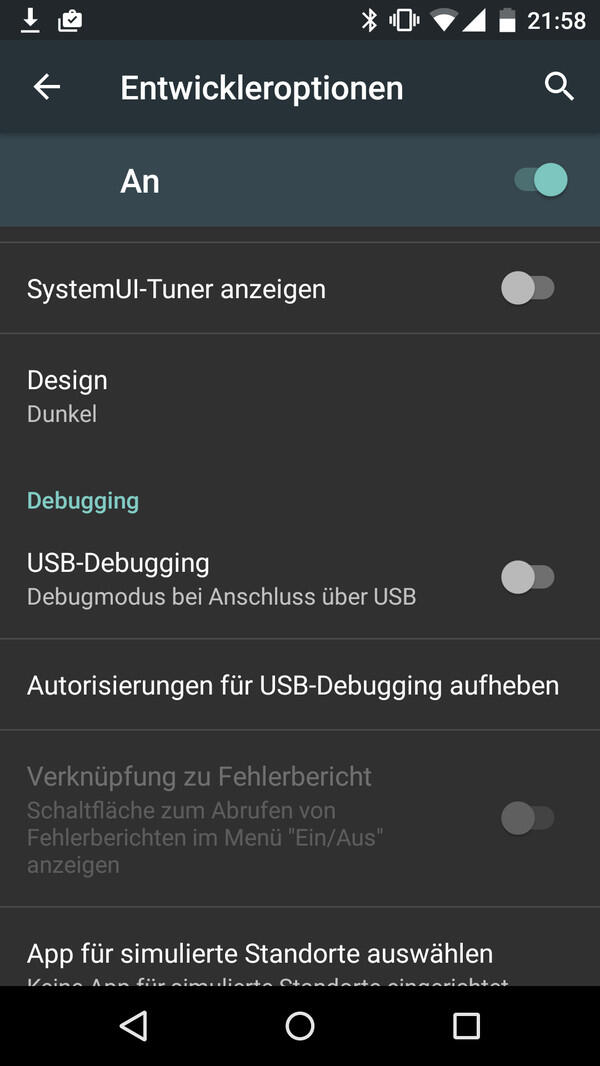Image resolution: width=600 pixels, height=1066 pixels.
Task: Turn off the developer options master switch
Action: click(540, 181)
